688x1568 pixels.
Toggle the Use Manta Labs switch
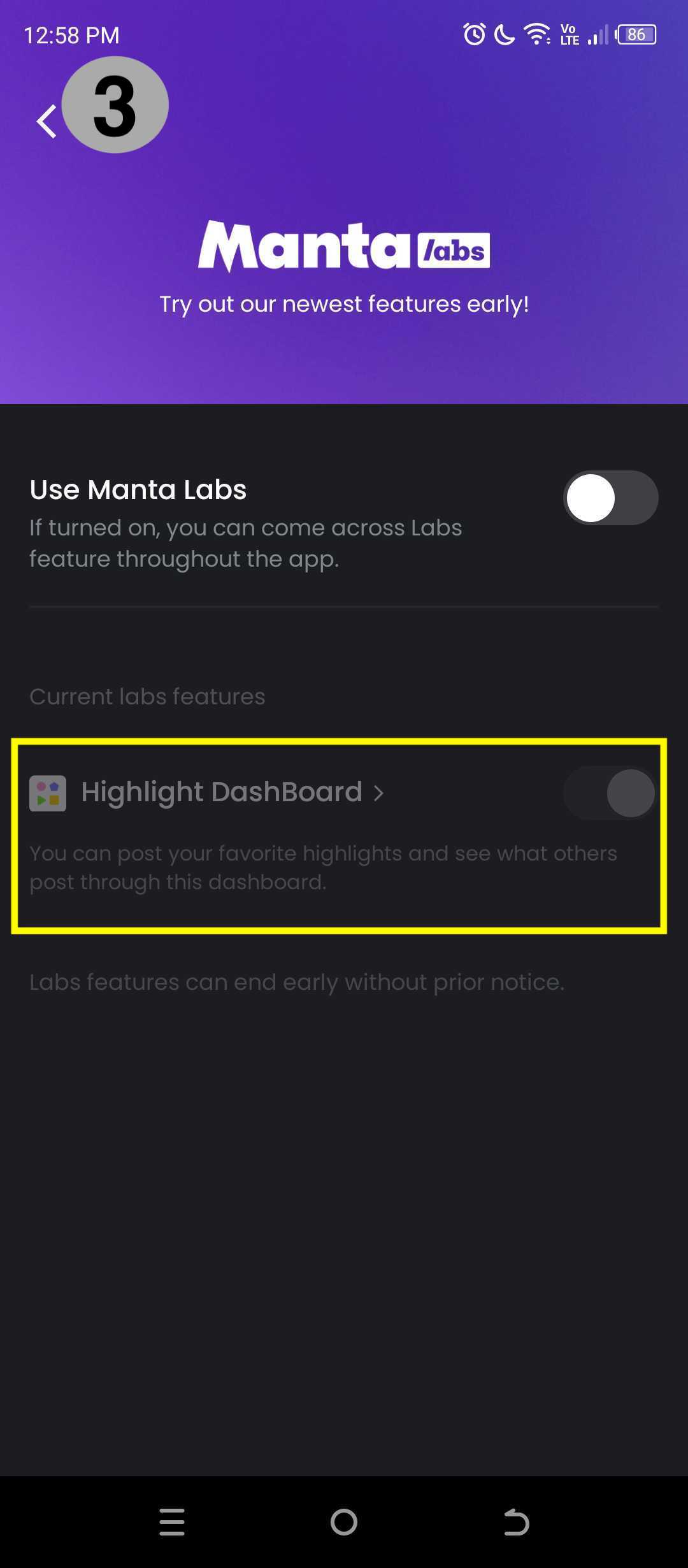tap(610, 498)
